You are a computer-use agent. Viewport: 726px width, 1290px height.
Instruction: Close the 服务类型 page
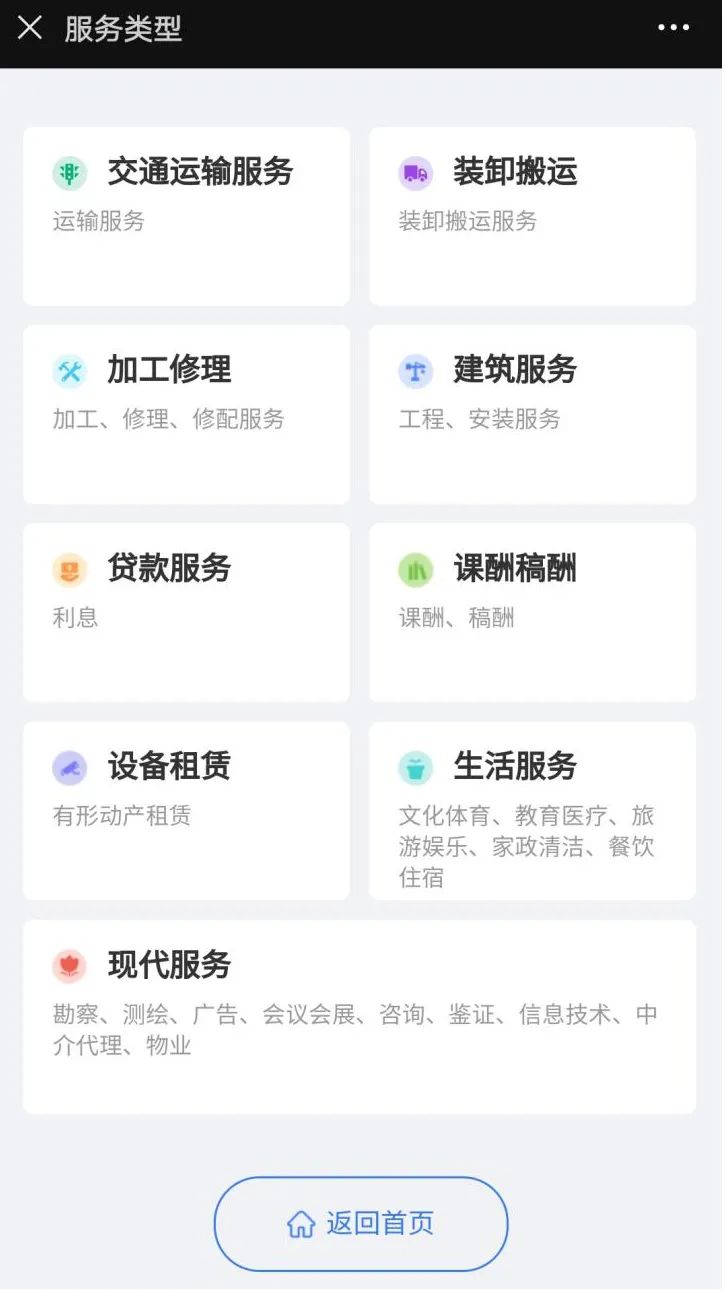(x=30, y=28)
